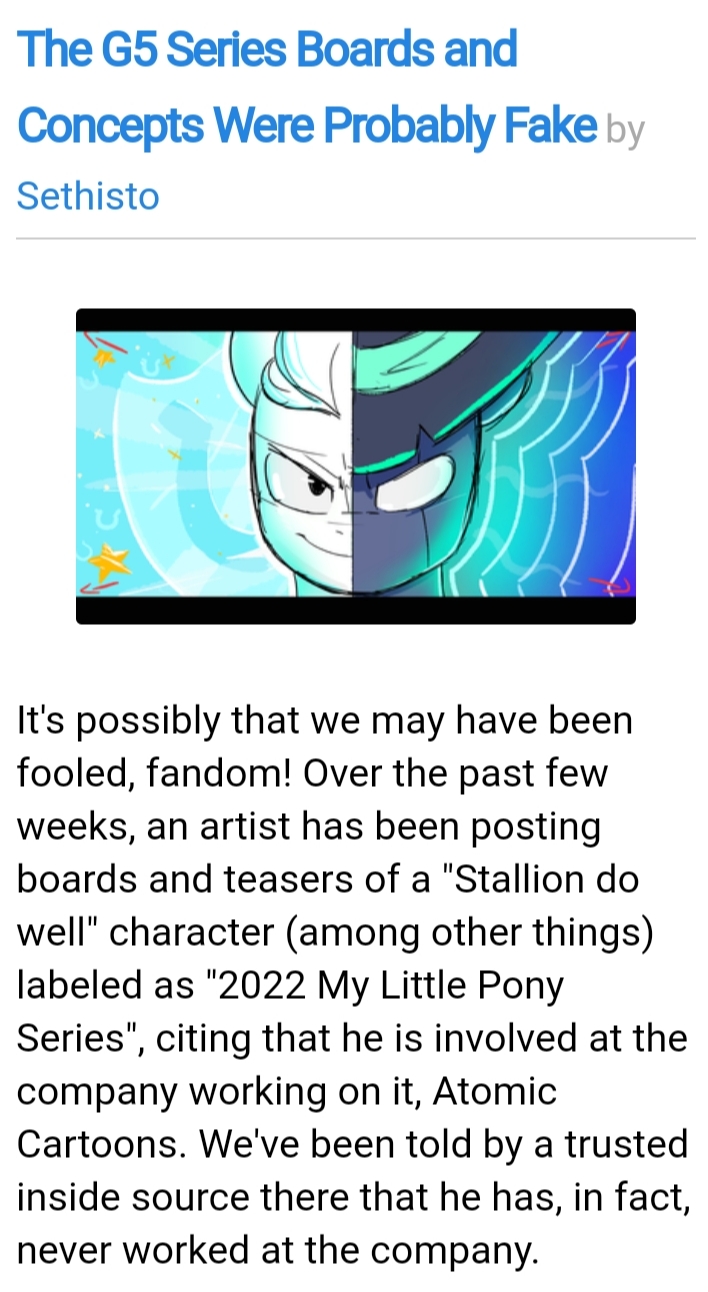Open the two-faced pony storyboard image
The width and height of the screenshot is (708, 1292).
(x=355, y=466)
